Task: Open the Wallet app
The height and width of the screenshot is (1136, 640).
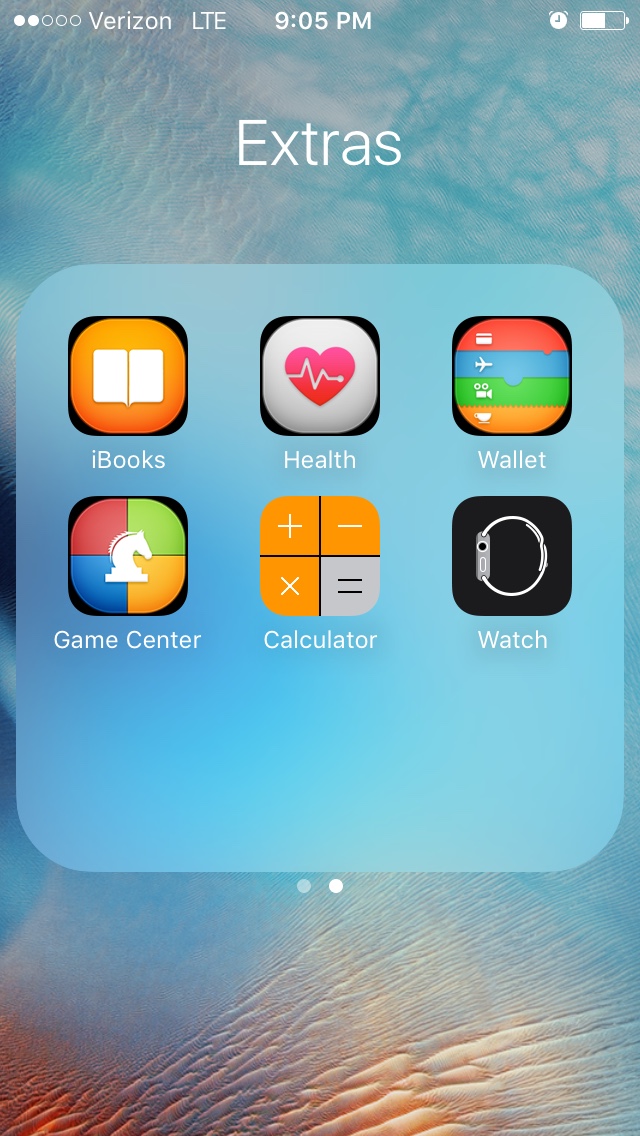Action: [512, 376]
